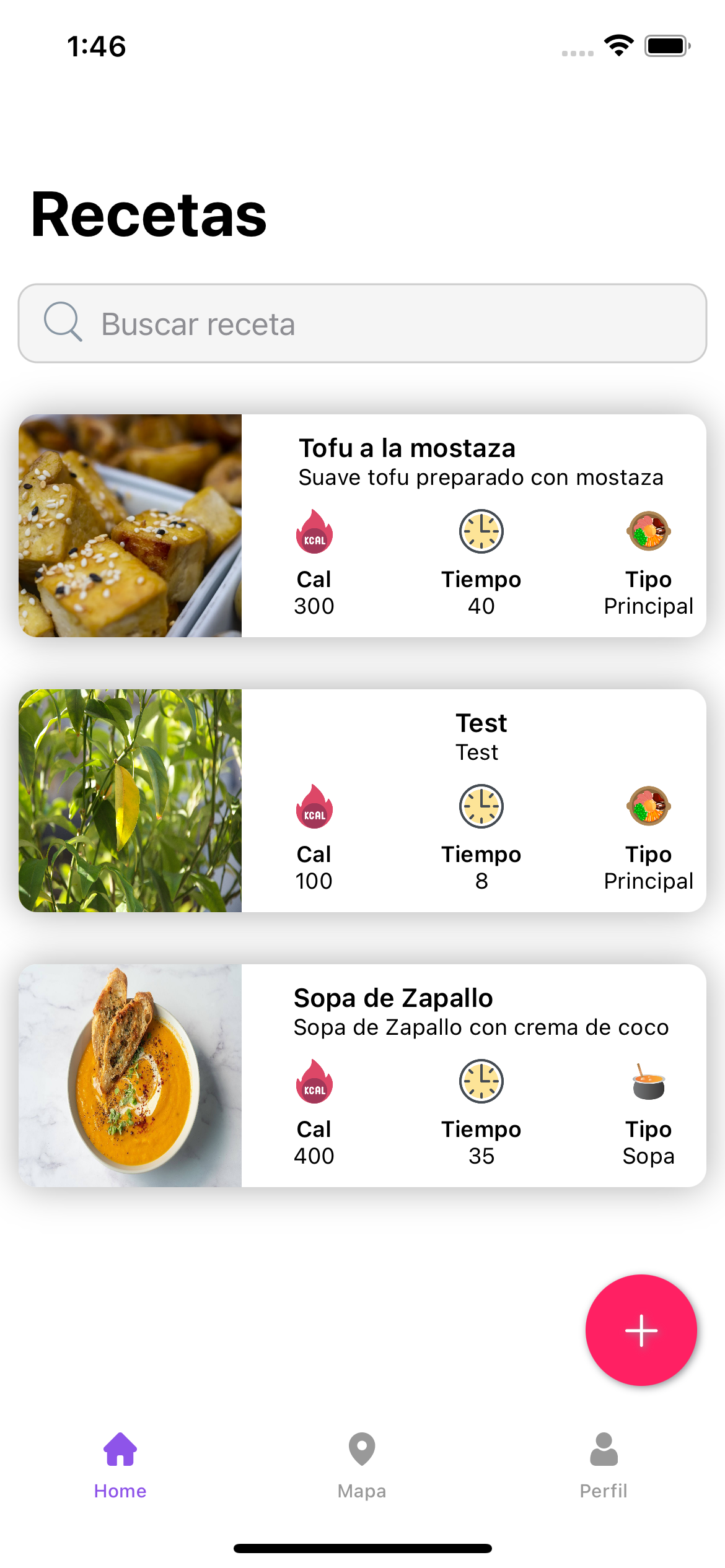Add a new recipe with plus button
The image size is (725, 1568).
pyautogui.click(x=641, y=1330)
